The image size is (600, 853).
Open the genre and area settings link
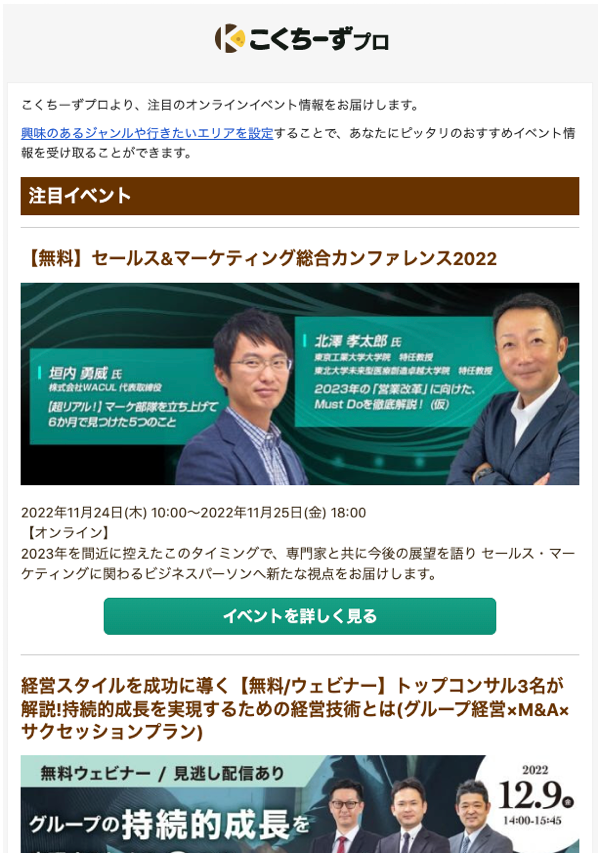pos(147,133)
